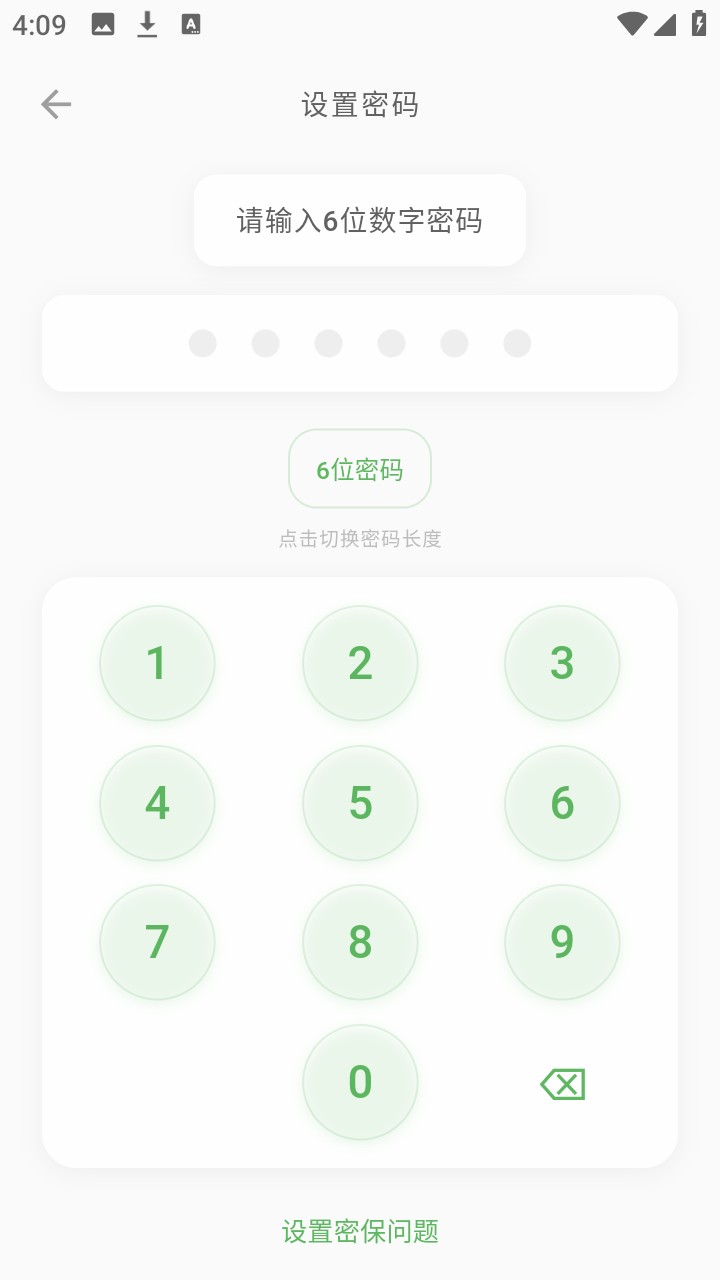This screenshot has width=720, height=1280.
Task: Tap the download icon in status bar
Action: point(146,23)
